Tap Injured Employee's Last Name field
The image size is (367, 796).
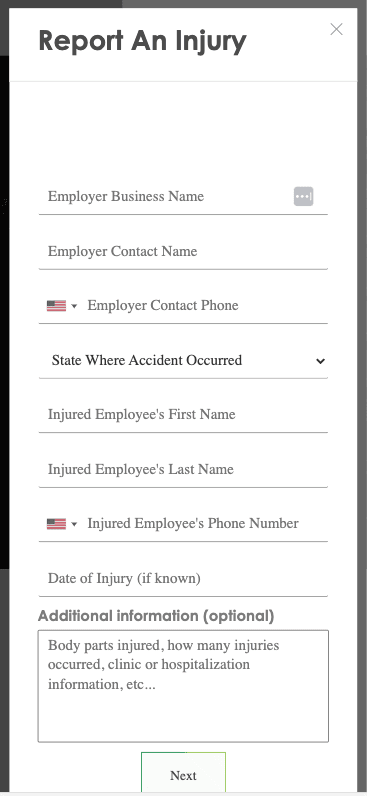[x=183, y=470]
